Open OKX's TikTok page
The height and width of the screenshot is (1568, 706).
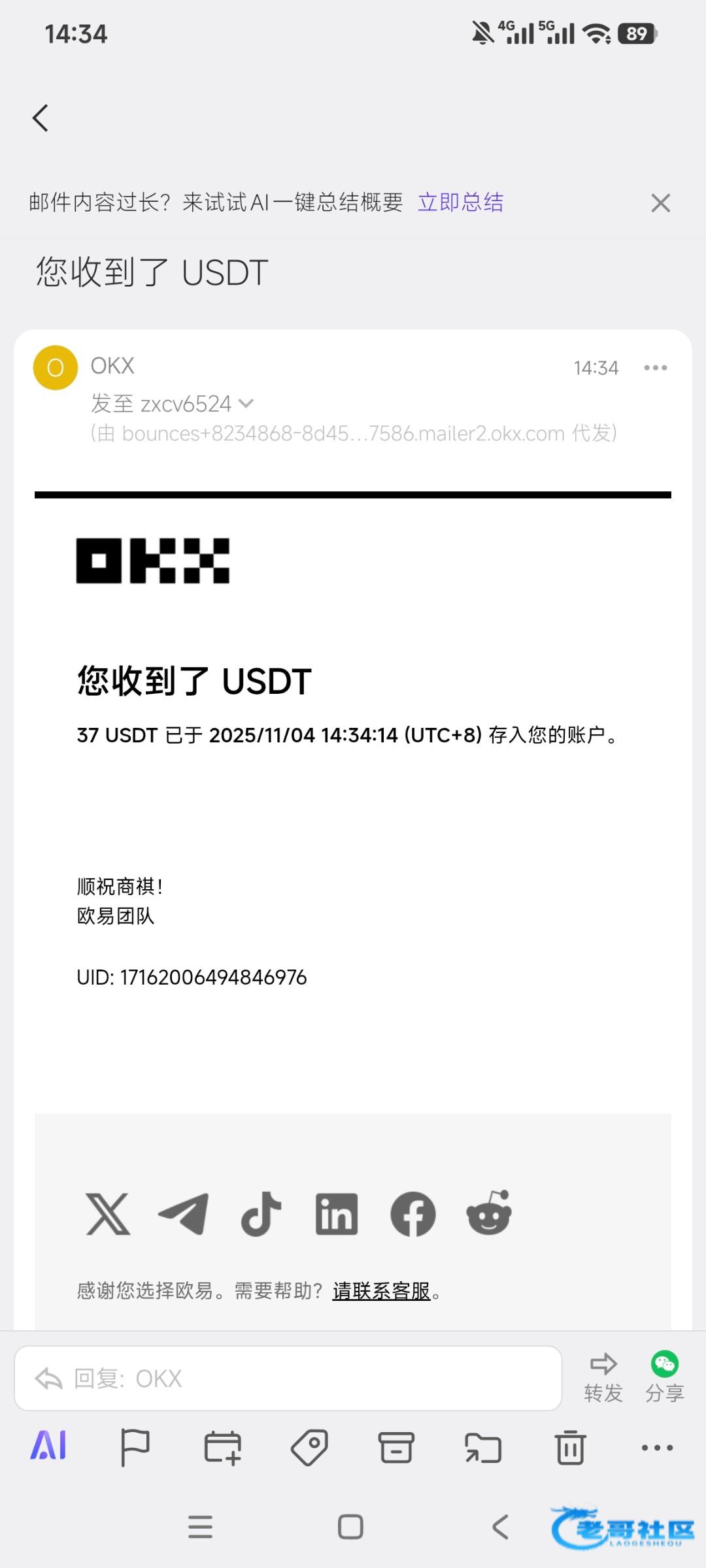261,1213
